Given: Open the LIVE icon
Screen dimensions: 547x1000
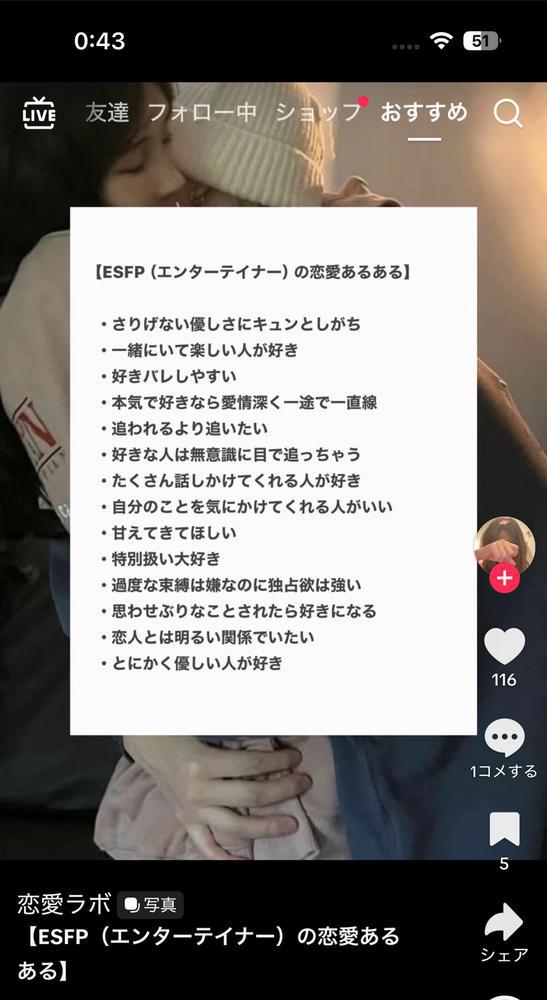Looking at the screenshot, I should (x=39, y=113).
